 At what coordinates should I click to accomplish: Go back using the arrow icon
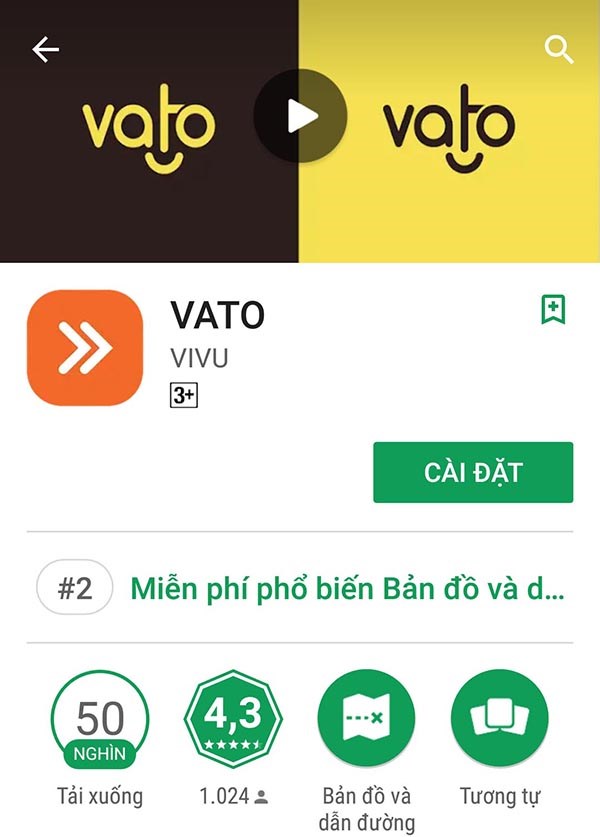click(46, 50)
